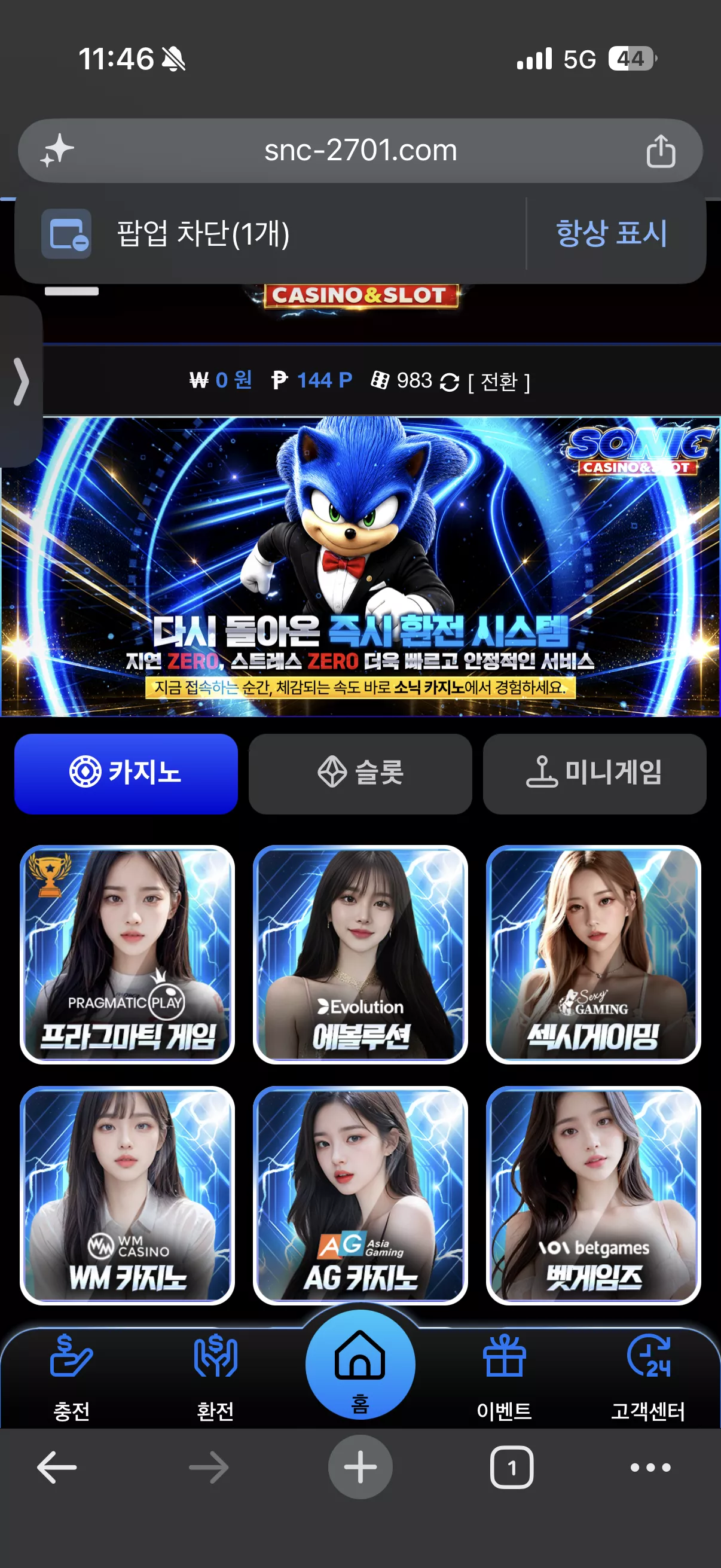Open the 섹시게이밍 card

click(x=593, y=954)
